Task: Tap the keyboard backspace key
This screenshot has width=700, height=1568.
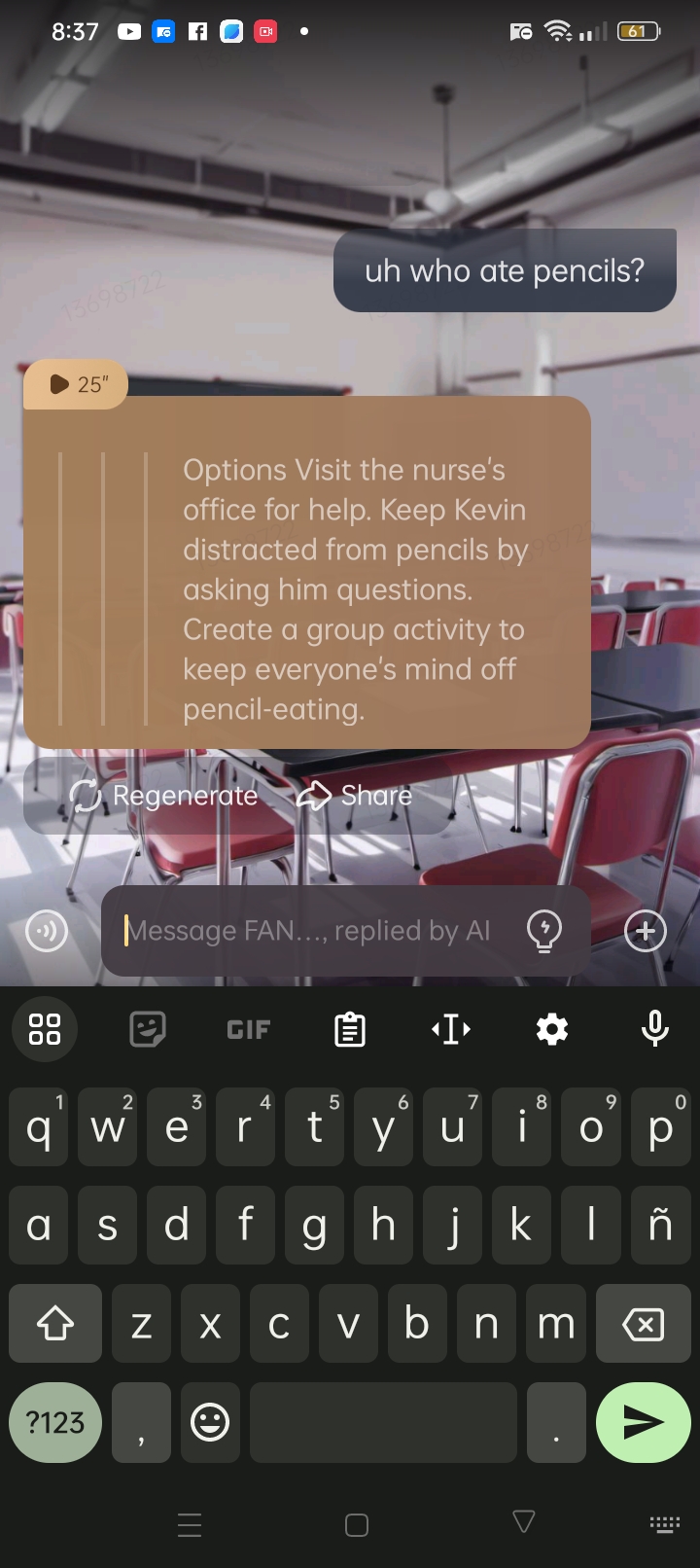Action: (643, 1323)
